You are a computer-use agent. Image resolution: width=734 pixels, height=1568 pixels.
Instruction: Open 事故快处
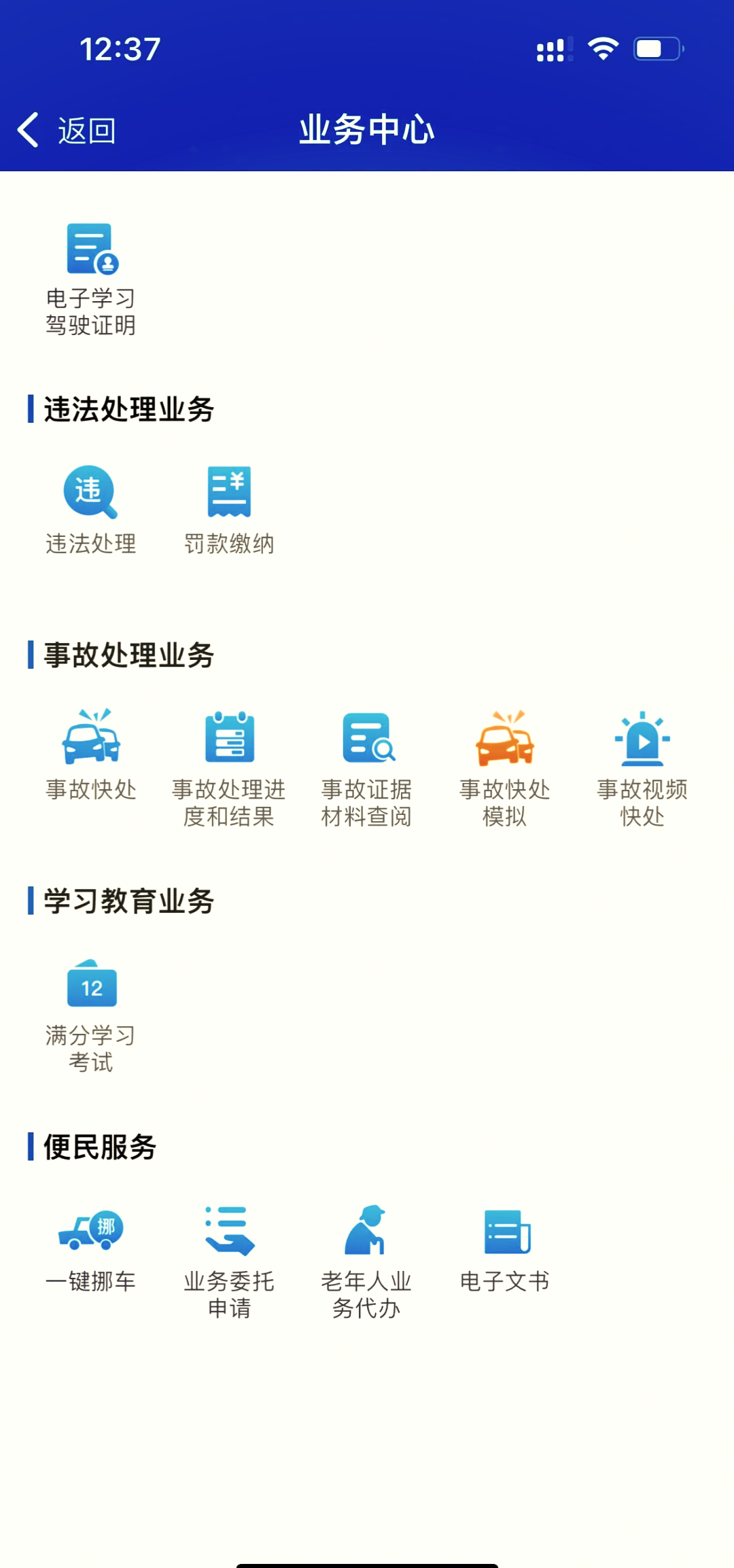pos(91,756)
